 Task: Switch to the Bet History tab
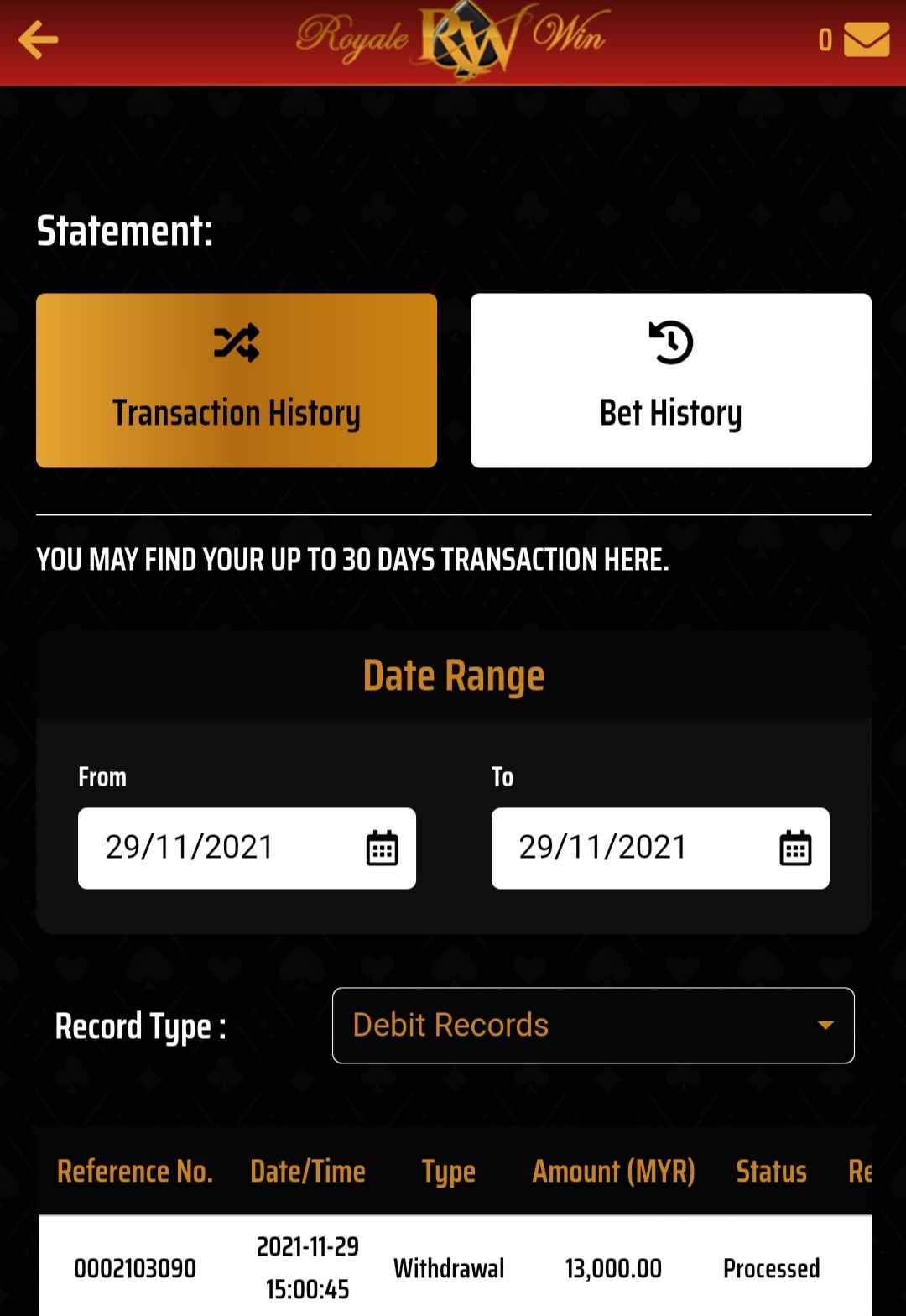click(x=670, y=380)
